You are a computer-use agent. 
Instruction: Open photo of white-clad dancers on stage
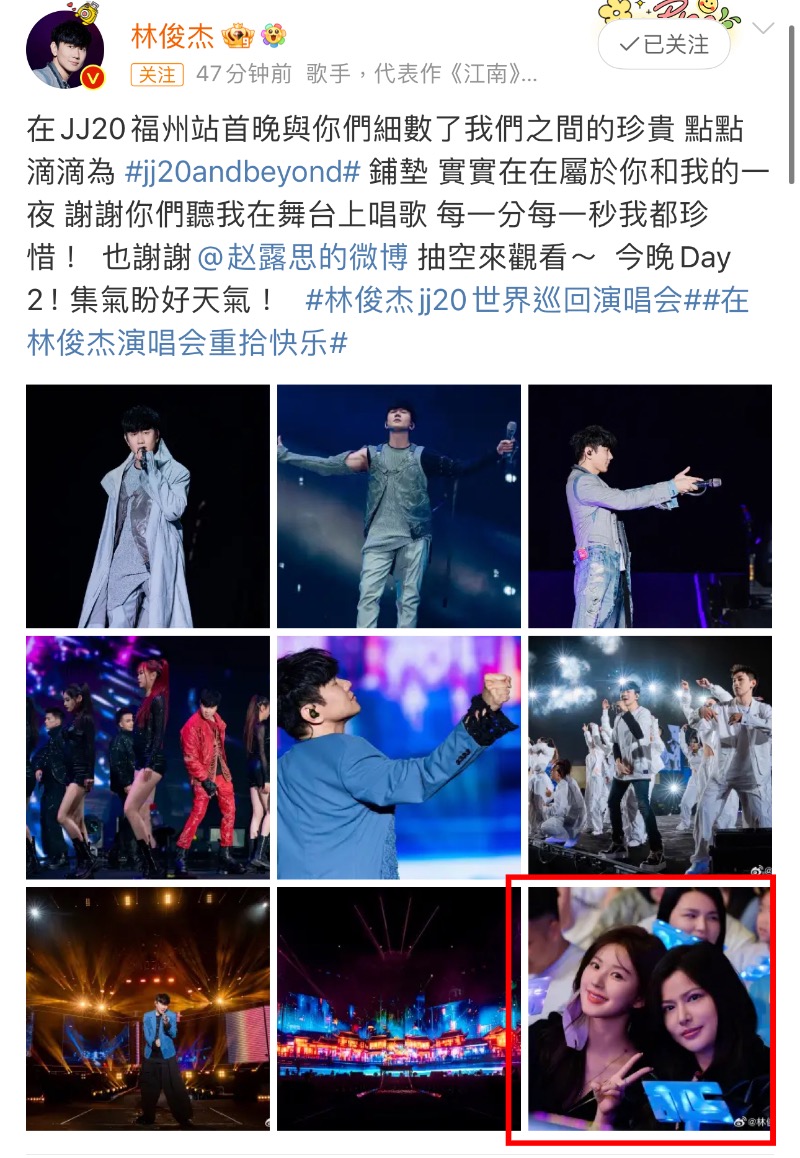tap(650, 757)
